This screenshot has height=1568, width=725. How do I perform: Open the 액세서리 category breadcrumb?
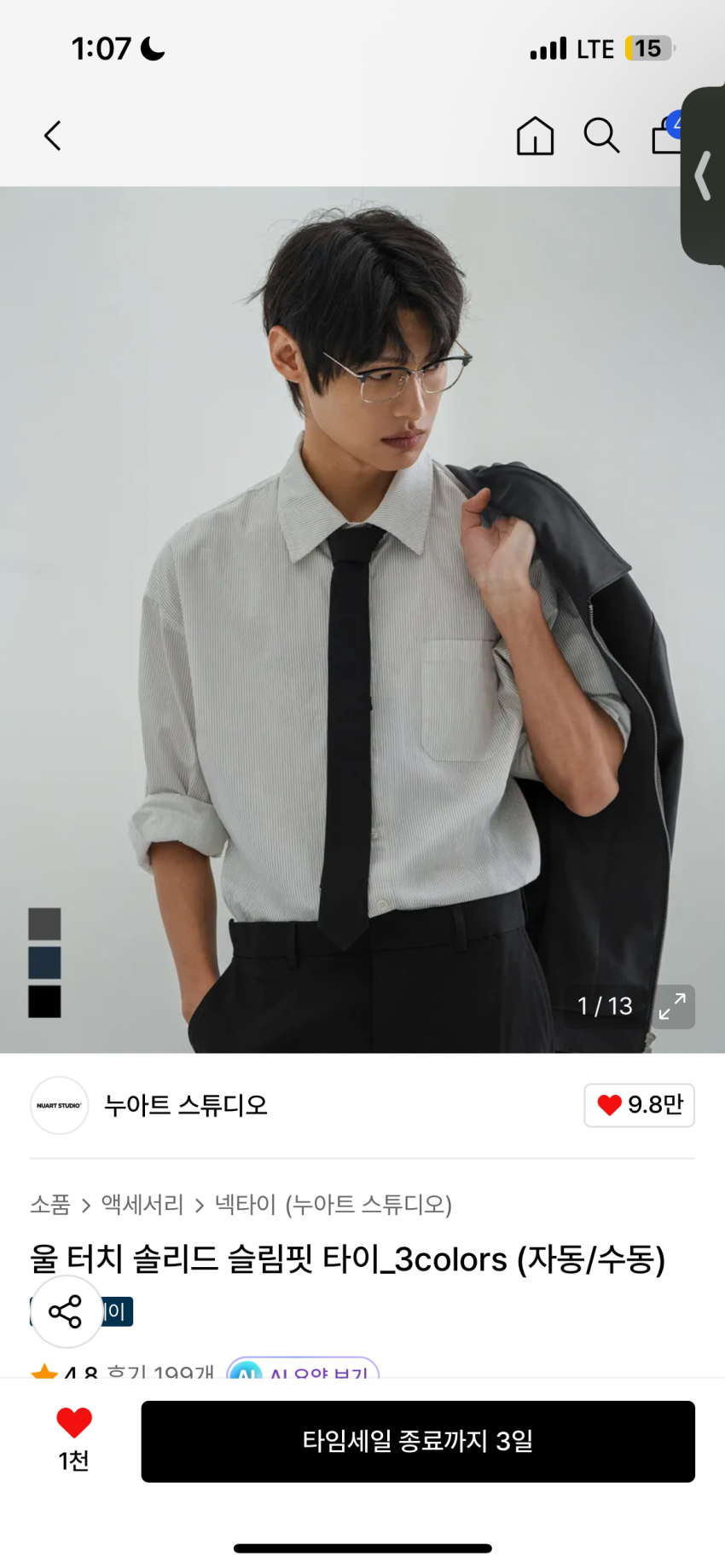[x=142, y=1204]
